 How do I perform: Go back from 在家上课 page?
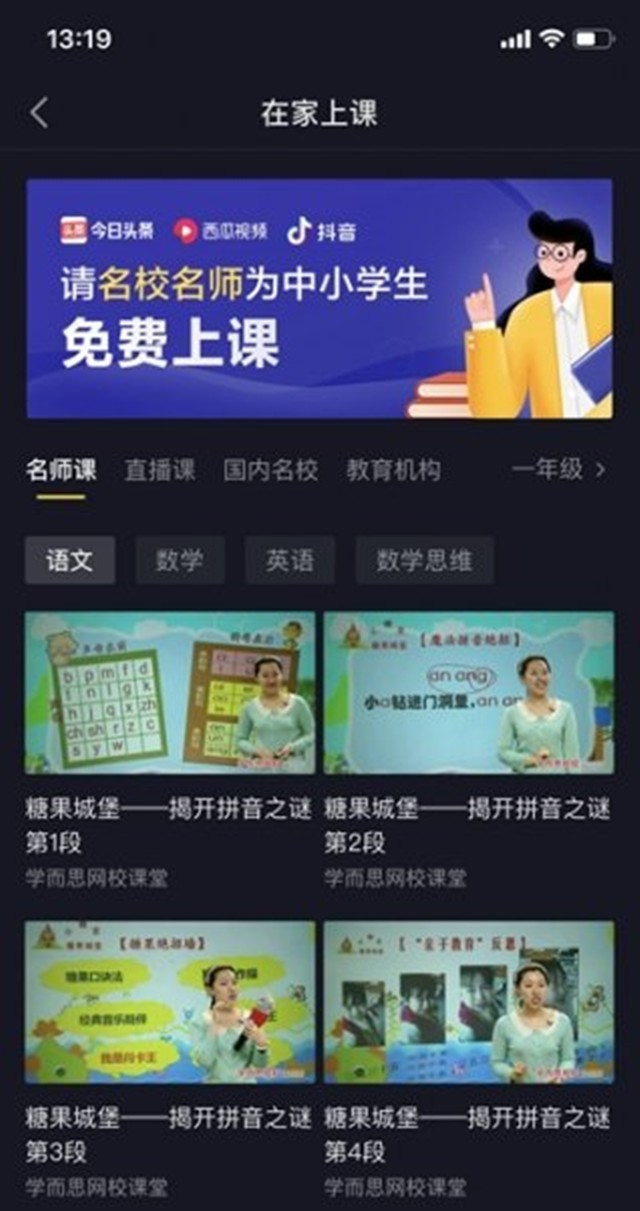click(x=39, y=113)
